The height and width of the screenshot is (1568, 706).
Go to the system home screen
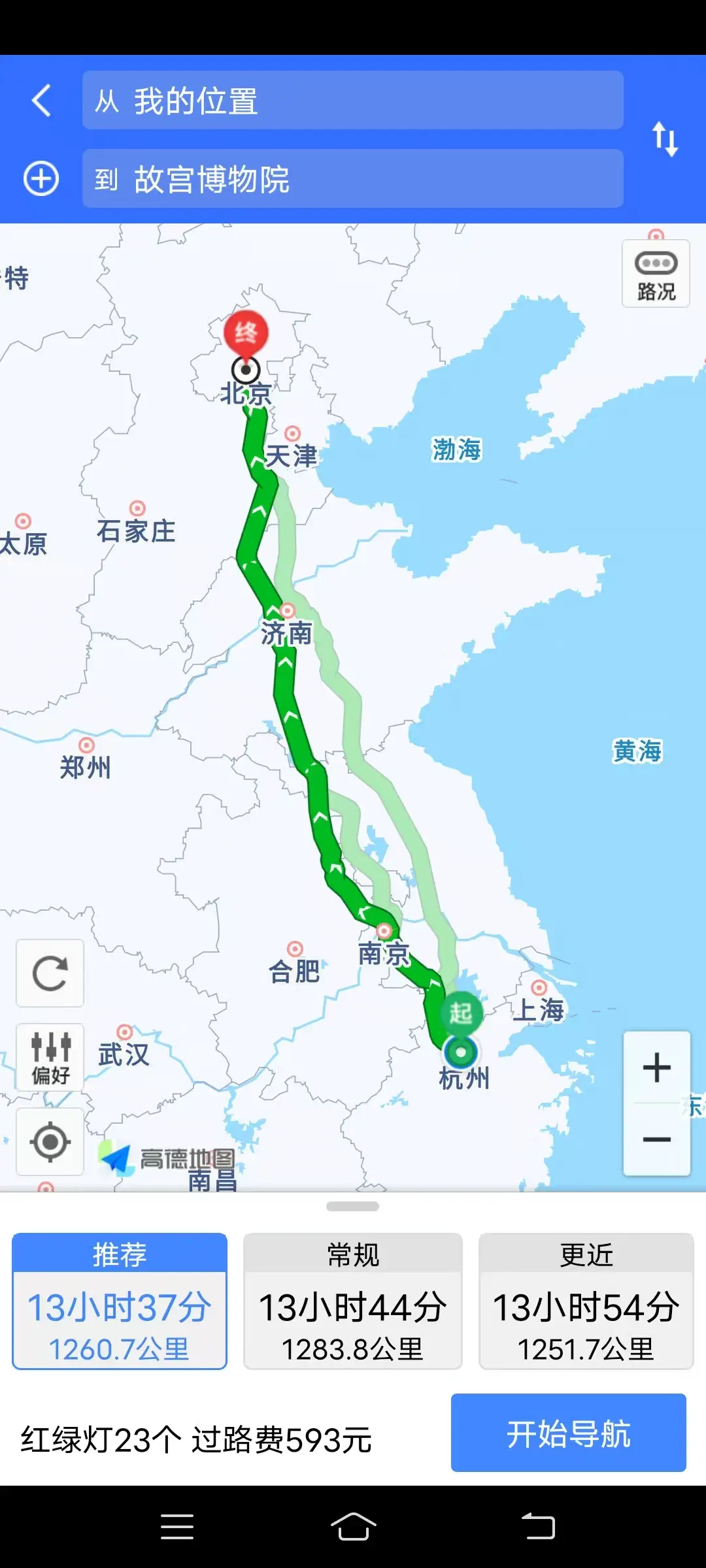(353, 1526)
